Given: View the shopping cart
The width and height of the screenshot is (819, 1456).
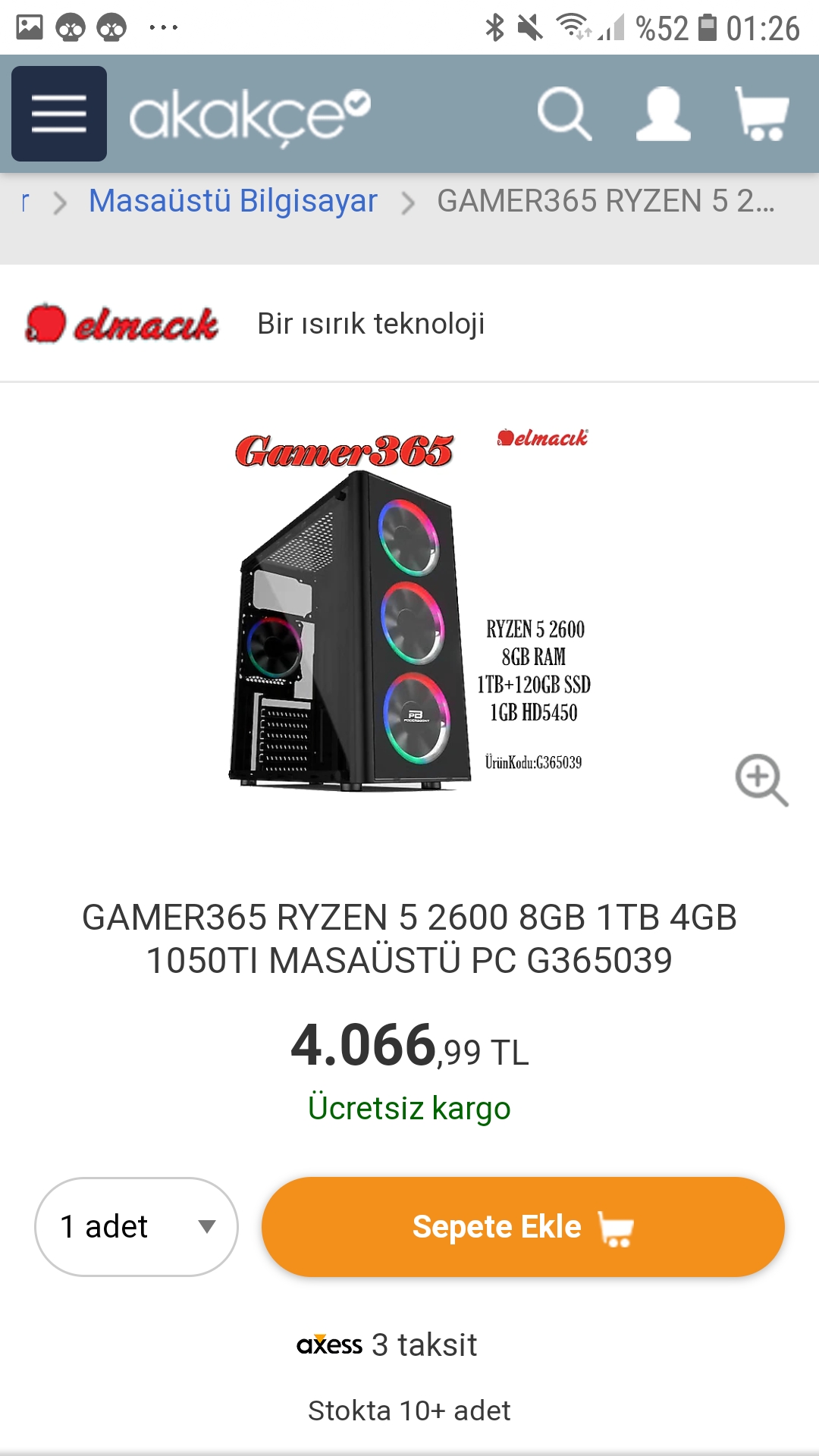Looking at the screenshot, I should [761, 115].
